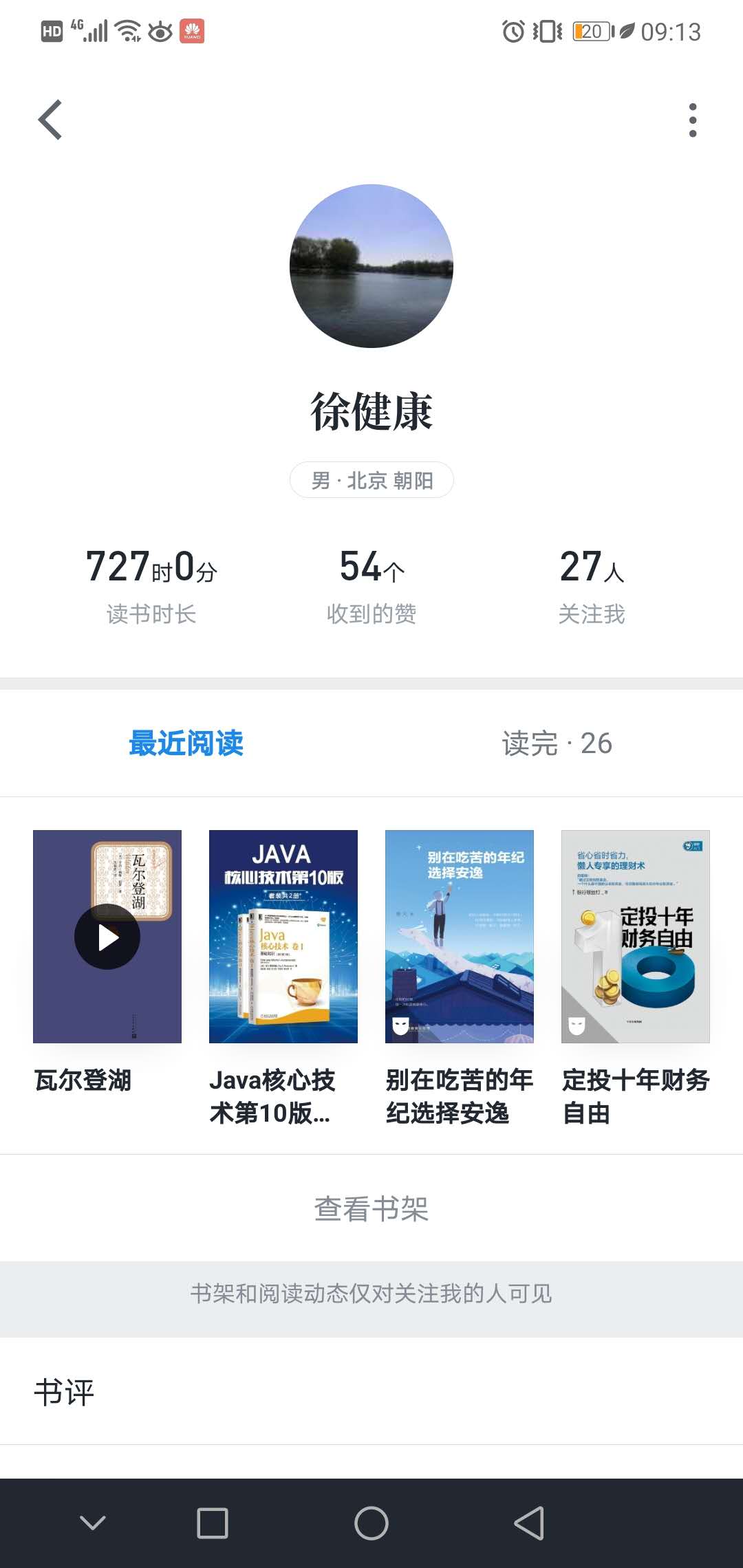View the 27人 关注我 followers
Screen dimensions: 743x1568
592,585
